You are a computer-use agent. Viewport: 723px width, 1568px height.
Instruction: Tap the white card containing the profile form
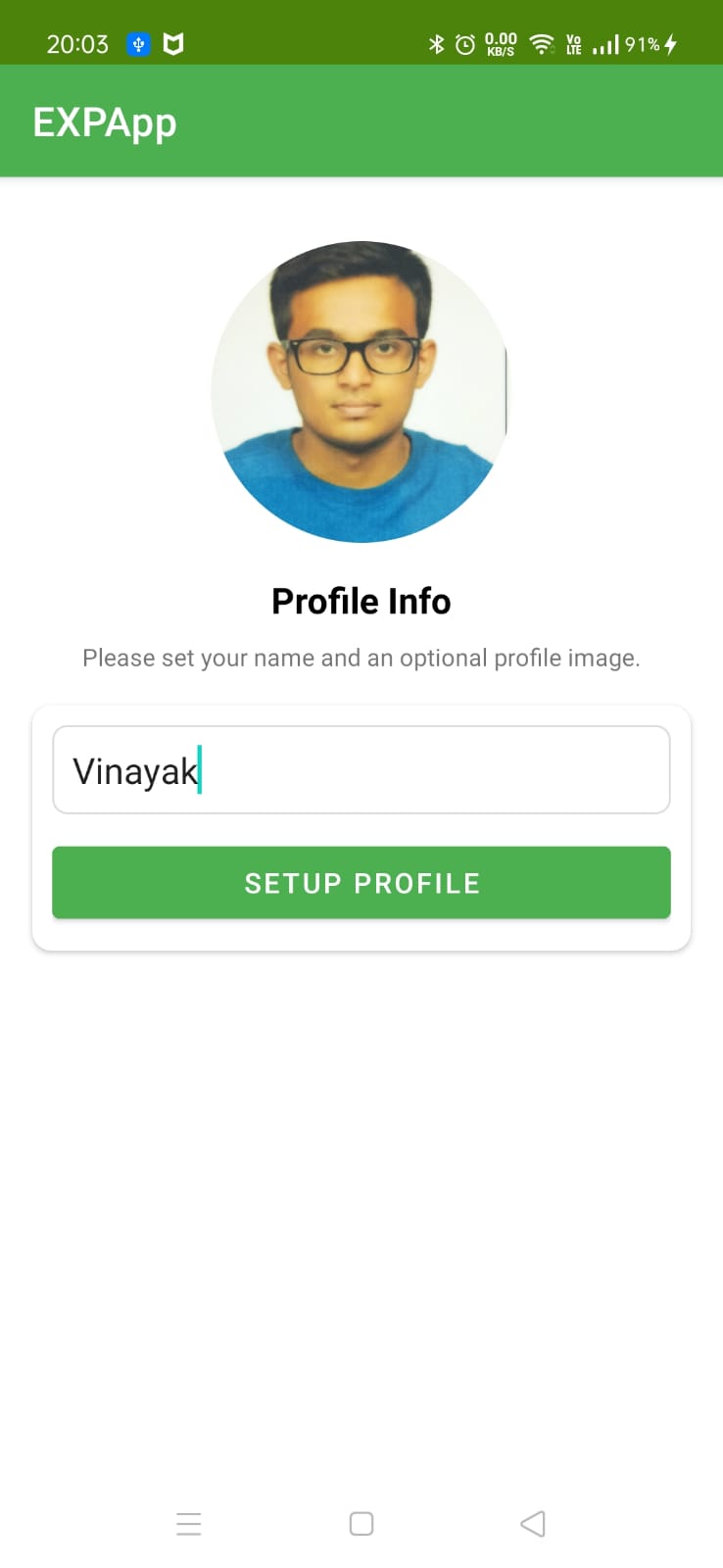click(x=361, y=826)
